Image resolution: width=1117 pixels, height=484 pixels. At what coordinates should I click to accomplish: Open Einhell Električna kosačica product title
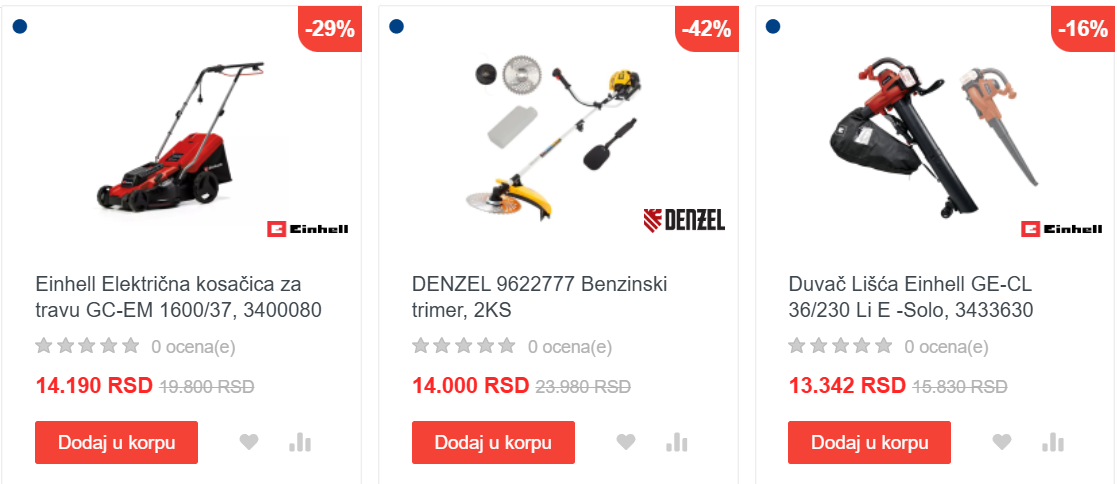click(179, 297)
